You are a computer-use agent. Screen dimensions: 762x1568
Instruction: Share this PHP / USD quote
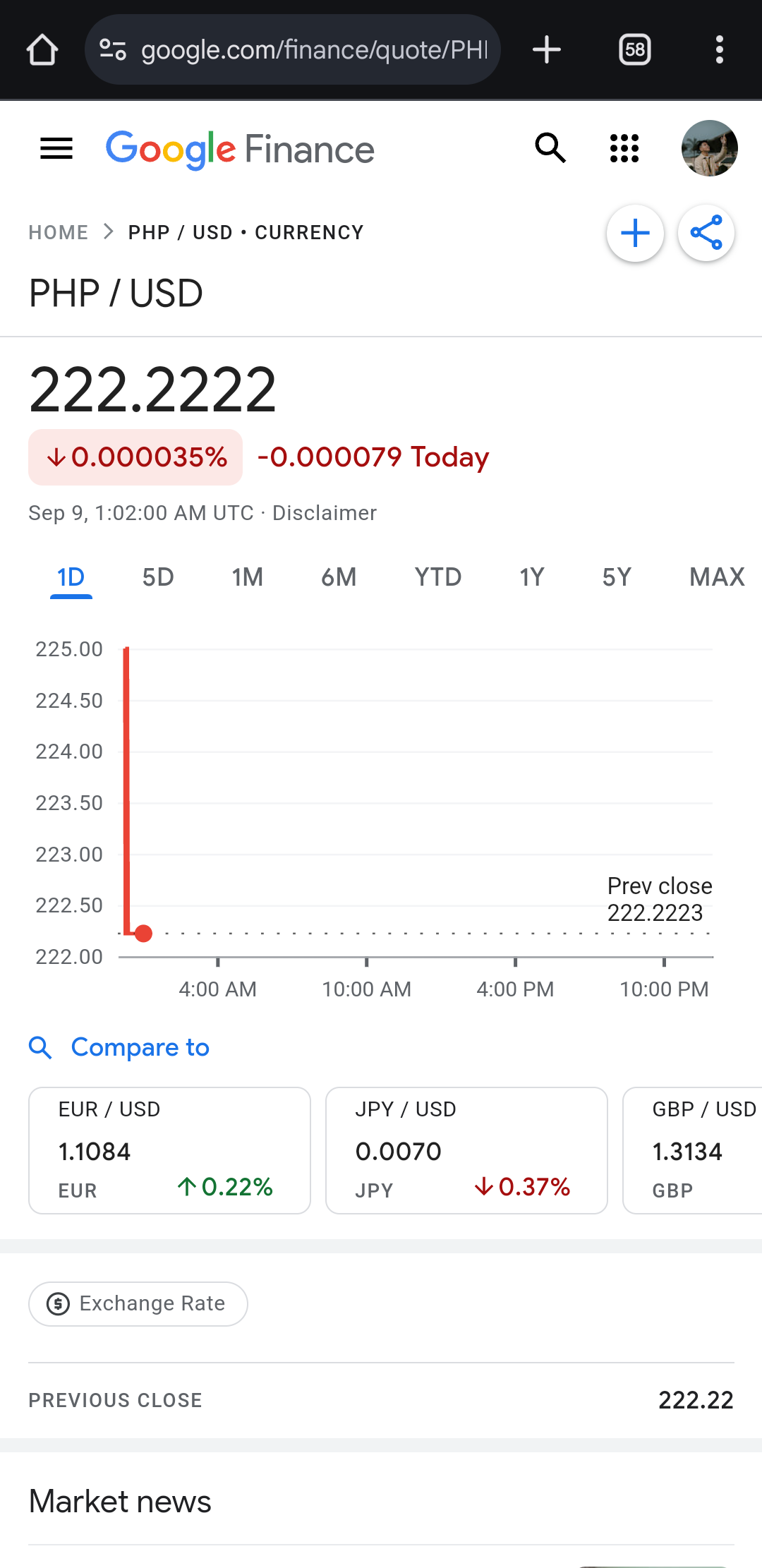point(706,234)
